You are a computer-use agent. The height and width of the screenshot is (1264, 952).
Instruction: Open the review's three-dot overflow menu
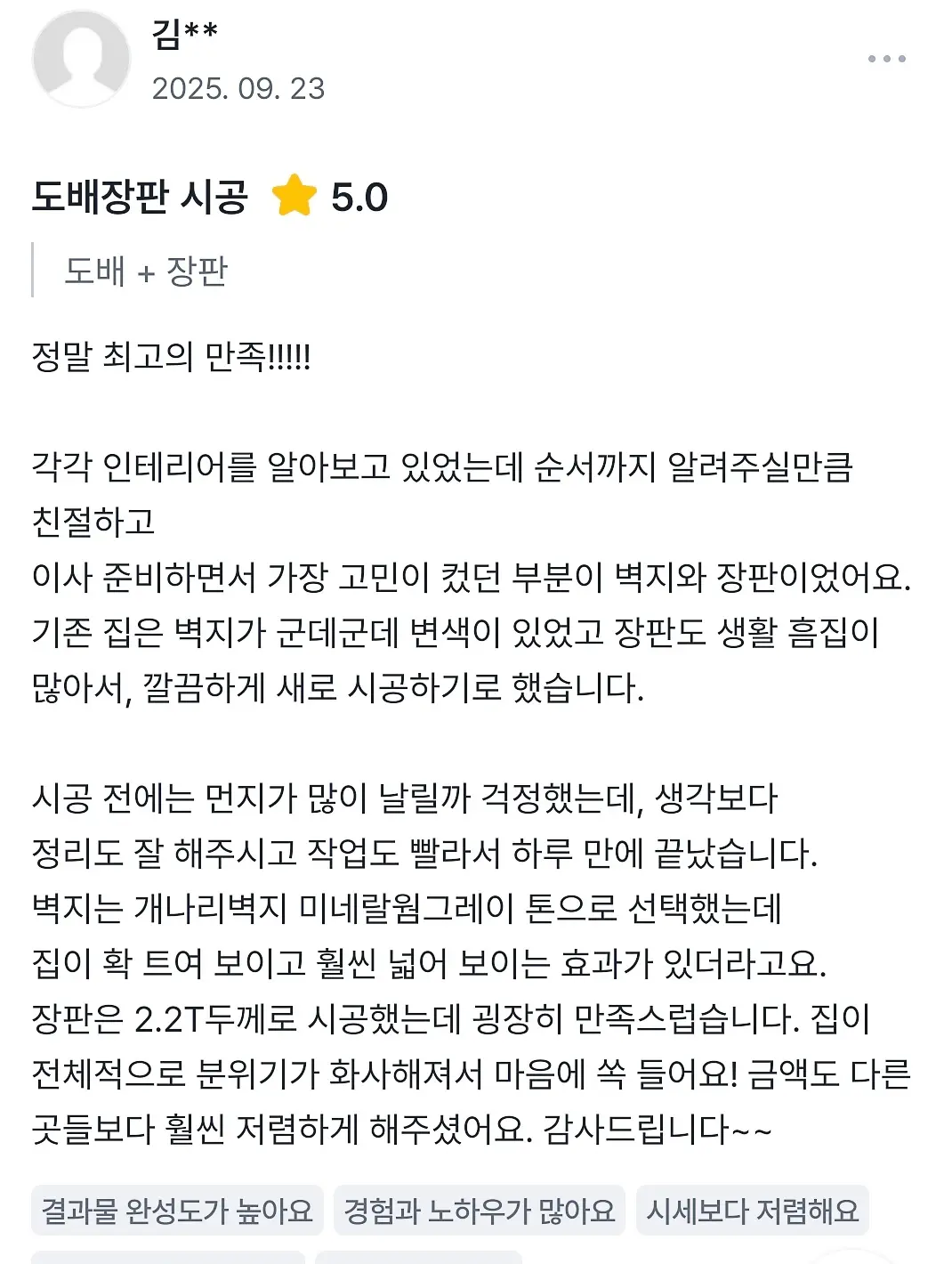point(886,59)
